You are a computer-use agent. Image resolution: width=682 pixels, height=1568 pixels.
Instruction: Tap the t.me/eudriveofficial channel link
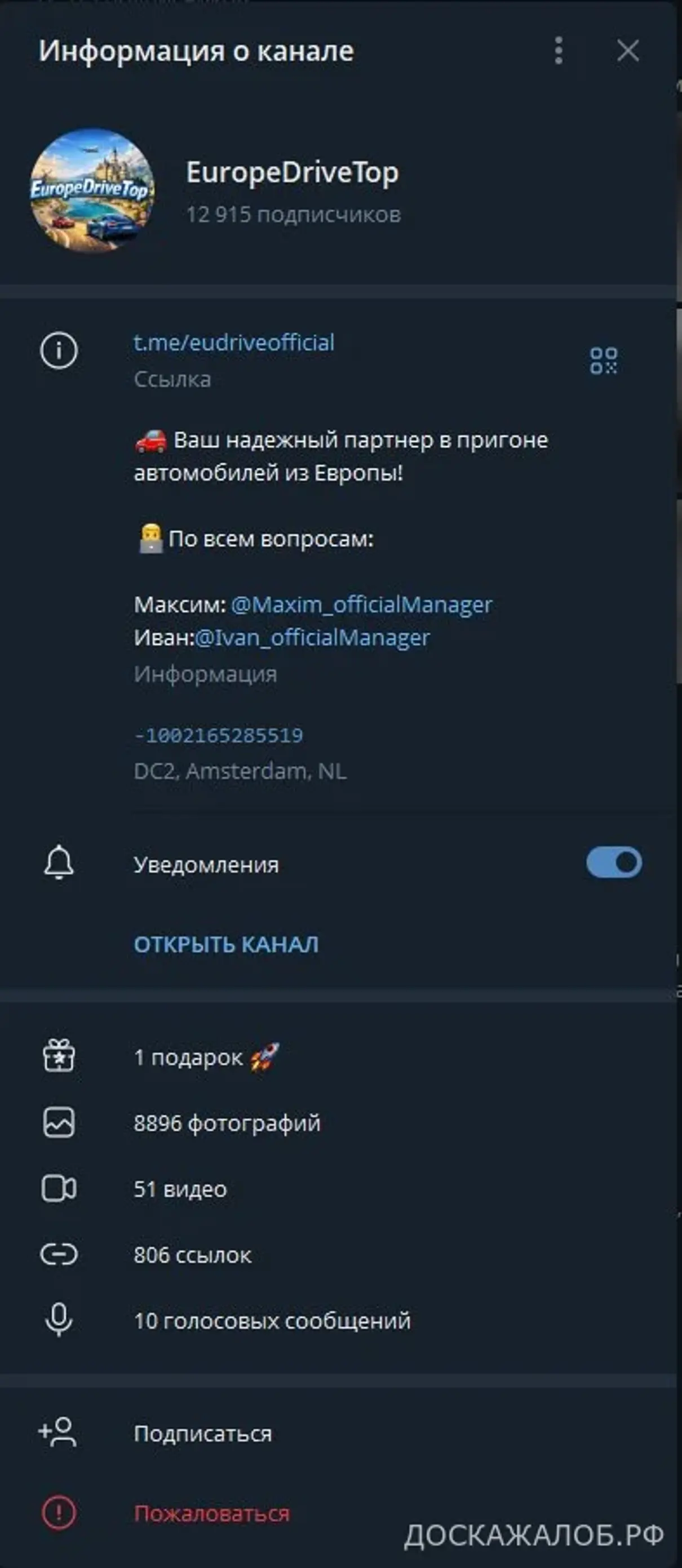click(x=234, y=343)
